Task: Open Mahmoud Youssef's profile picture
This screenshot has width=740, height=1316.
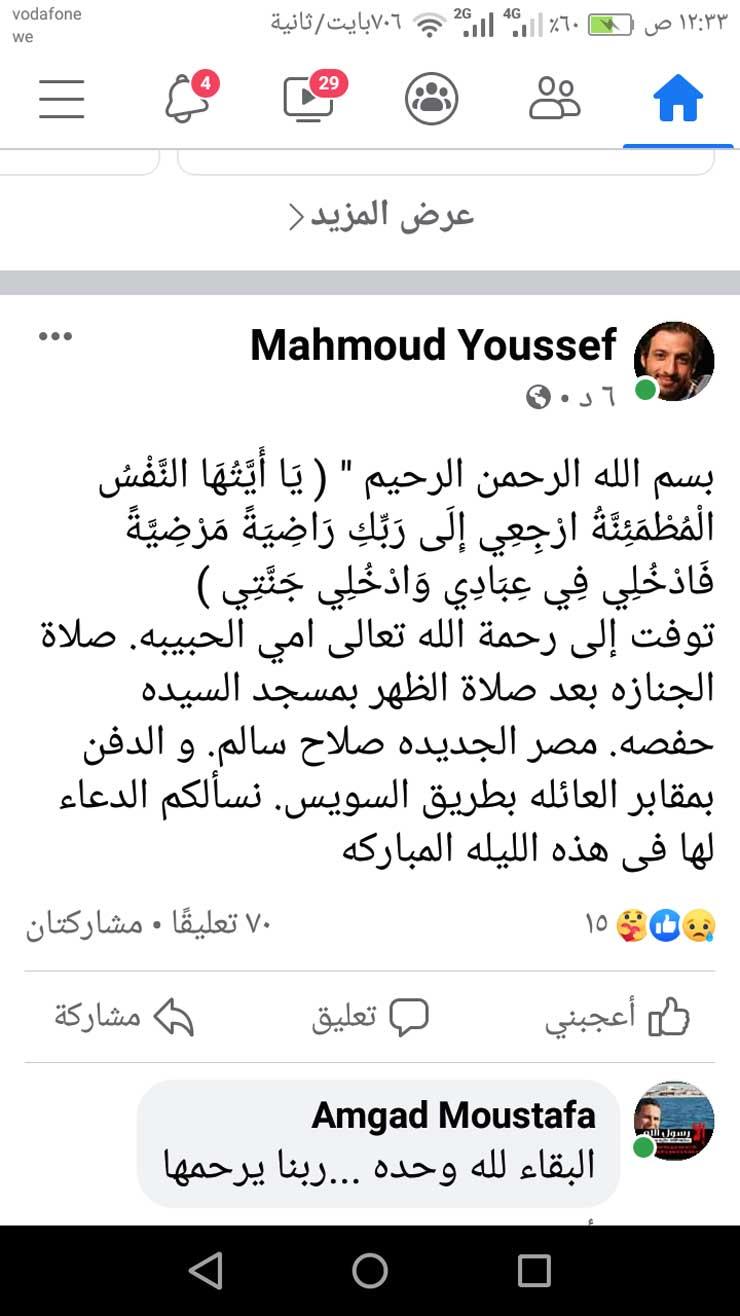Action: [674, 361]
